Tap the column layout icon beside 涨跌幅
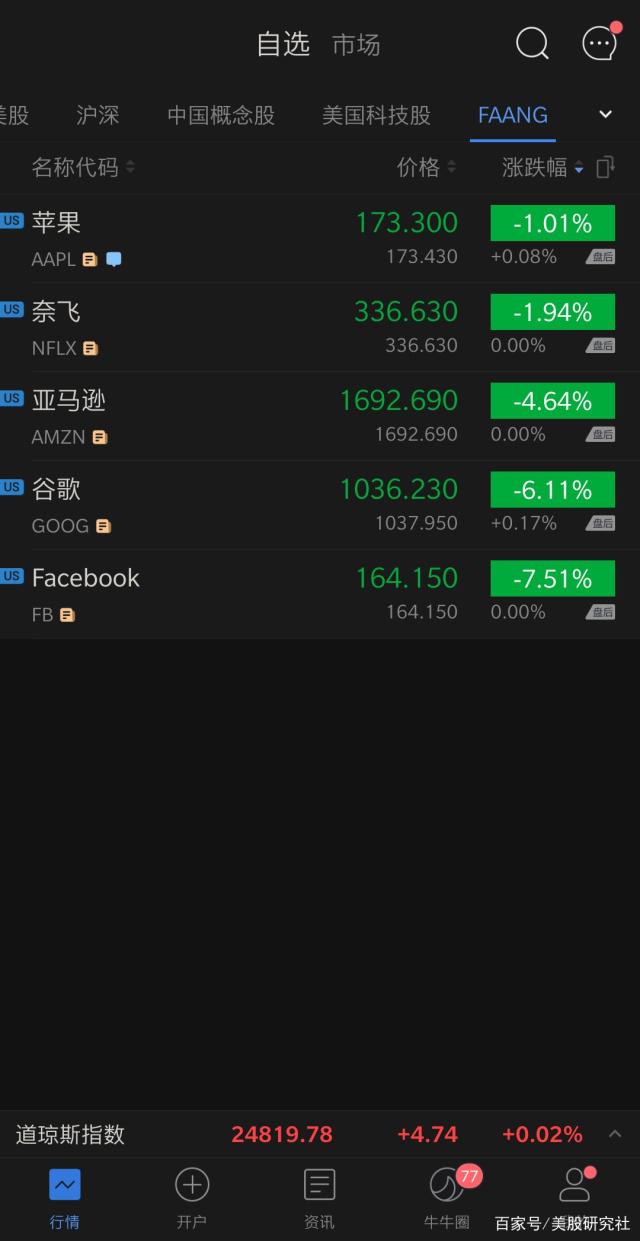Viewport: 640px width, 1241px height. 604,167
